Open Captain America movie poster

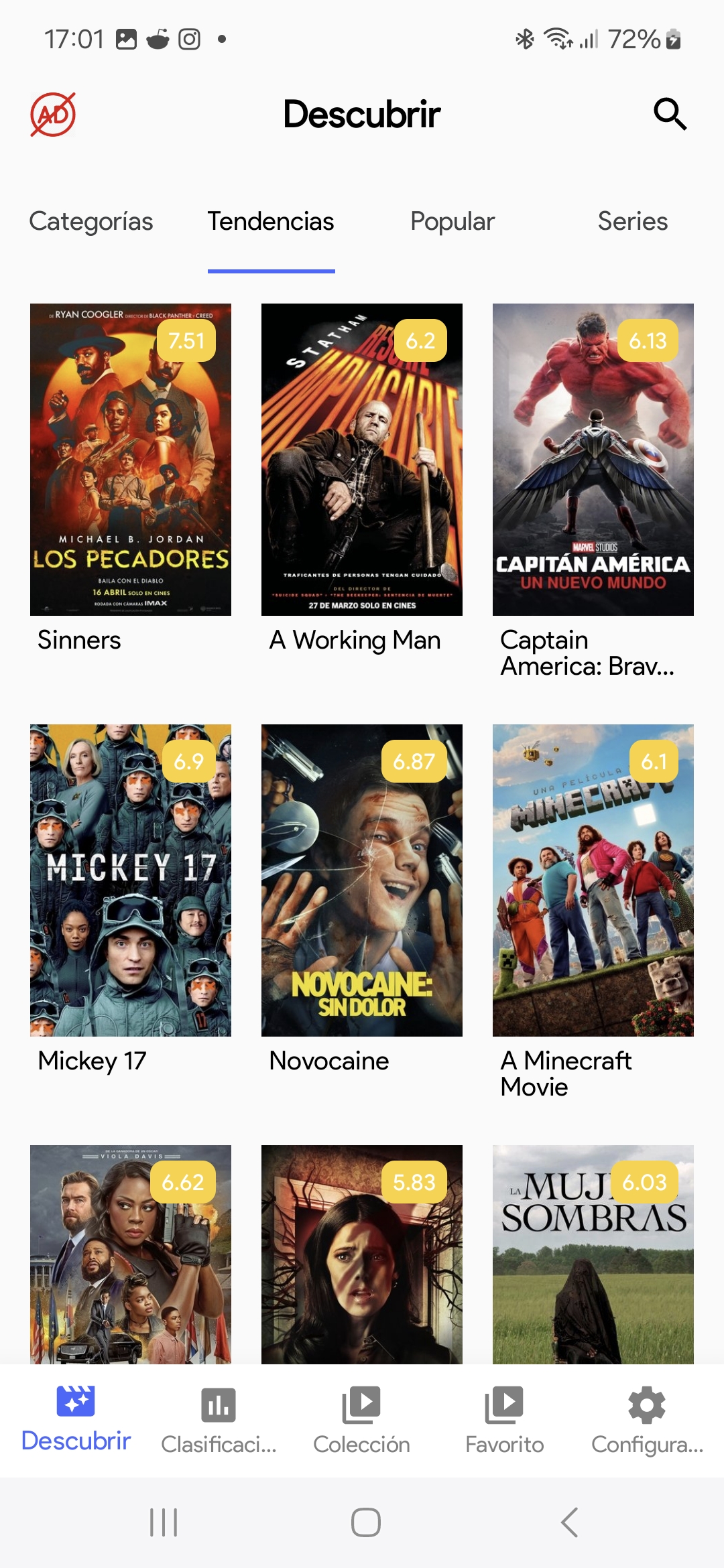pos(593,460)
